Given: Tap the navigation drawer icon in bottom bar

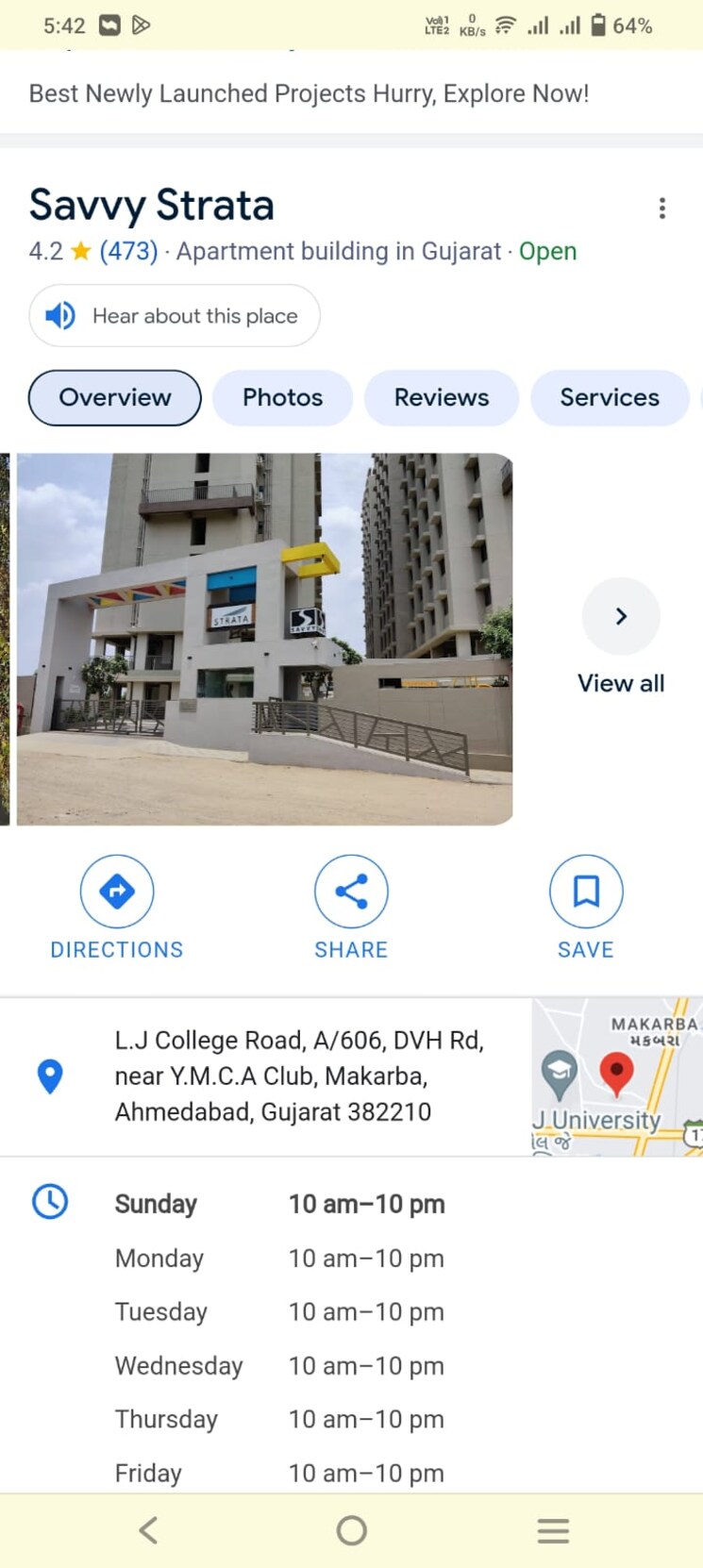Looking at the screenshot, I should tap(553, 1531).
